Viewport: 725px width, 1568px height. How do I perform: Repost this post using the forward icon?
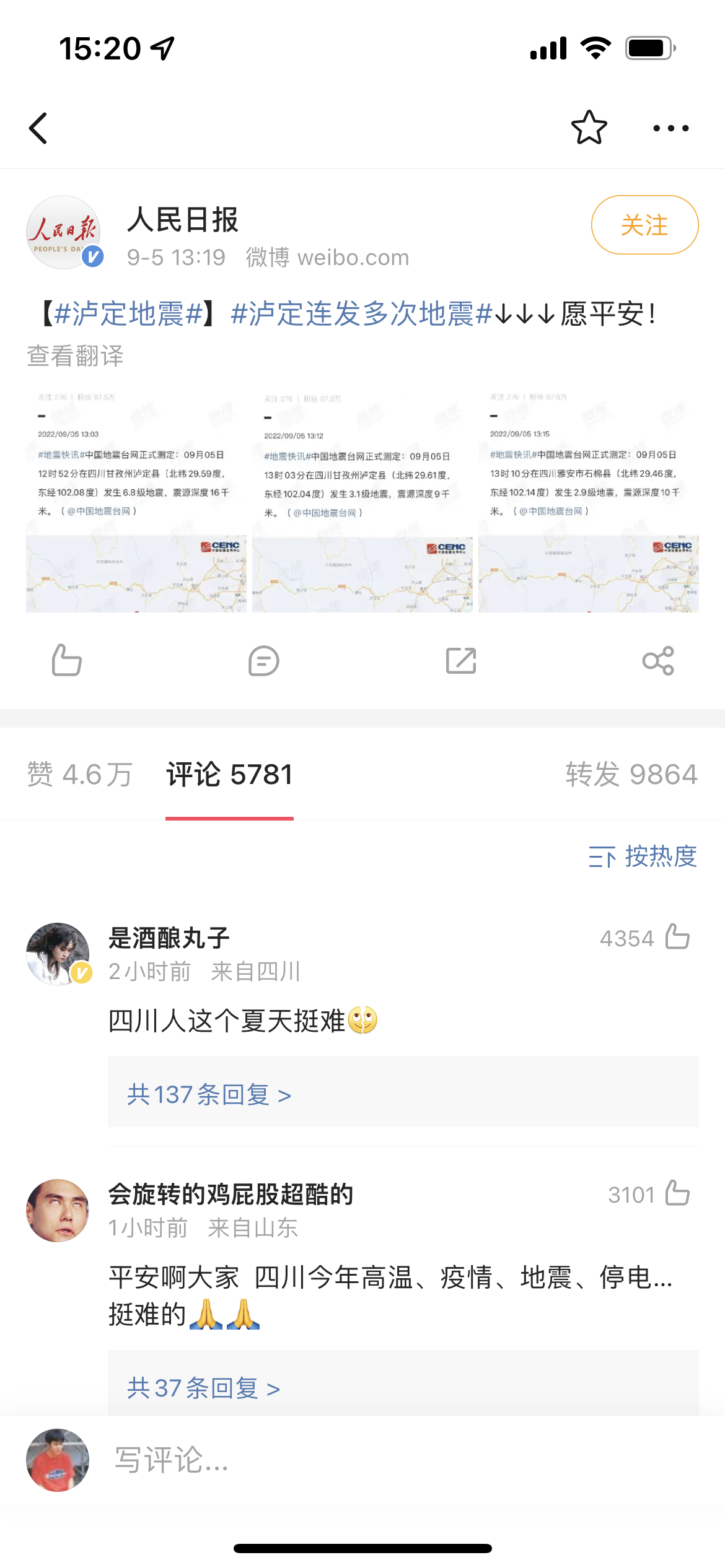coord(461,661)
